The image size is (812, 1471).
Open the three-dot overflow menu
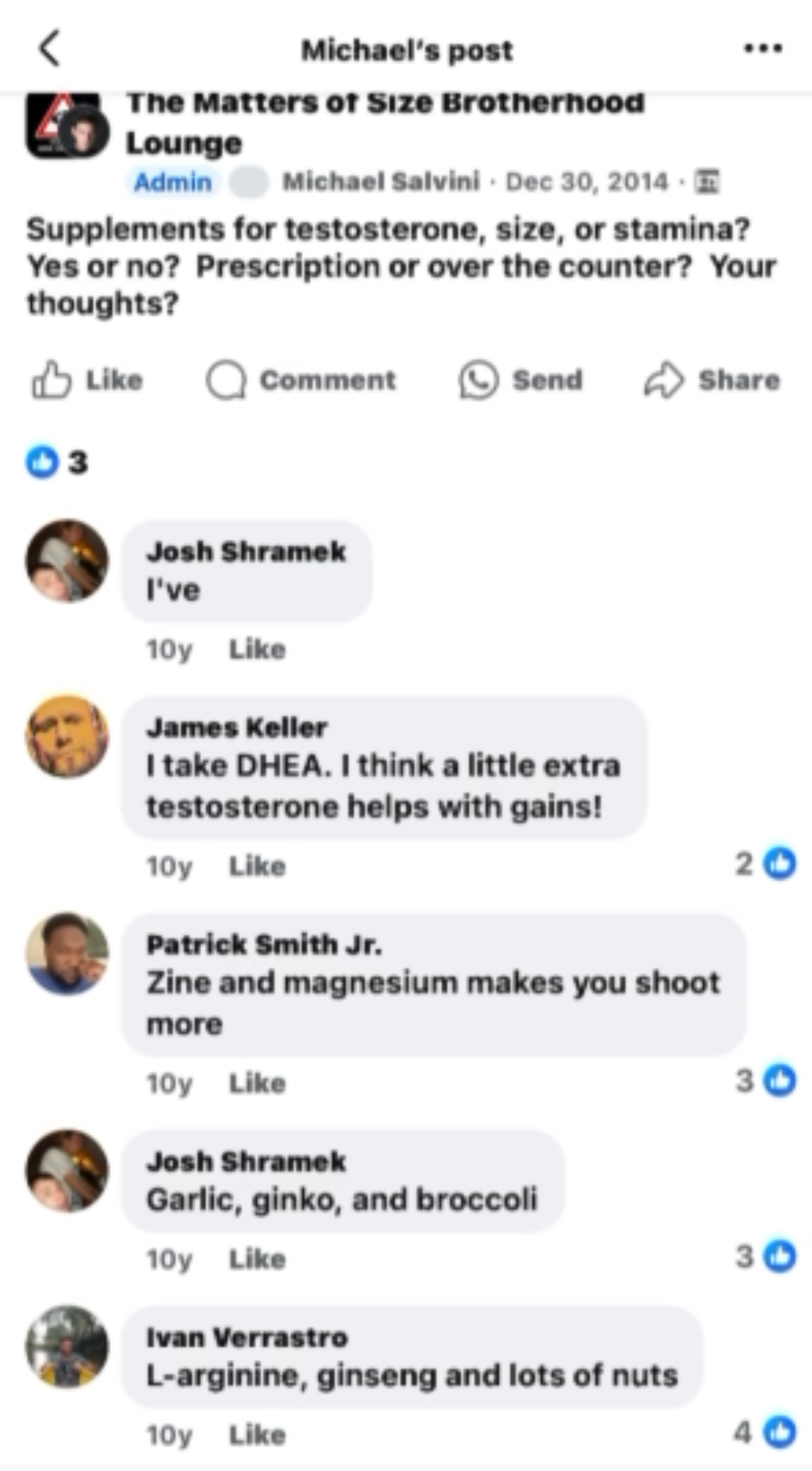coord(762,48)
